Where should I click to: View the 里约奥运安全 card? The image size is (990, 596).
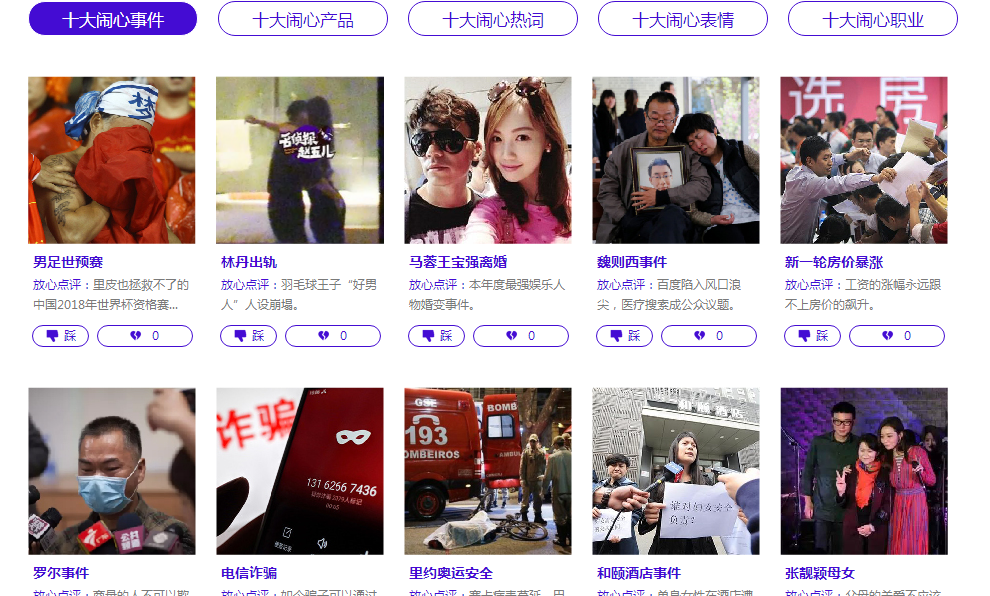coord(487,471)
